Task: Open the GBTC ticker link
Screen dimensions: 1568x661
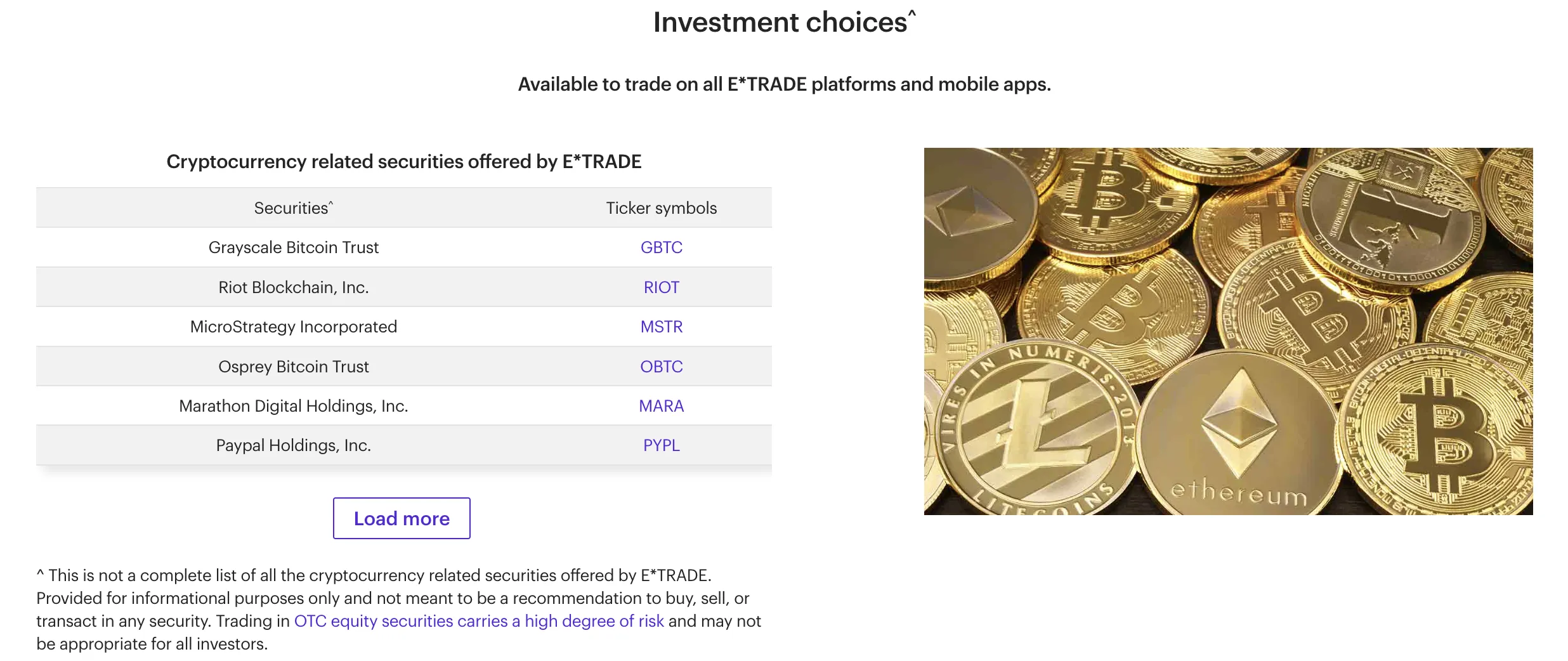Action: click(x=661, y=247)
